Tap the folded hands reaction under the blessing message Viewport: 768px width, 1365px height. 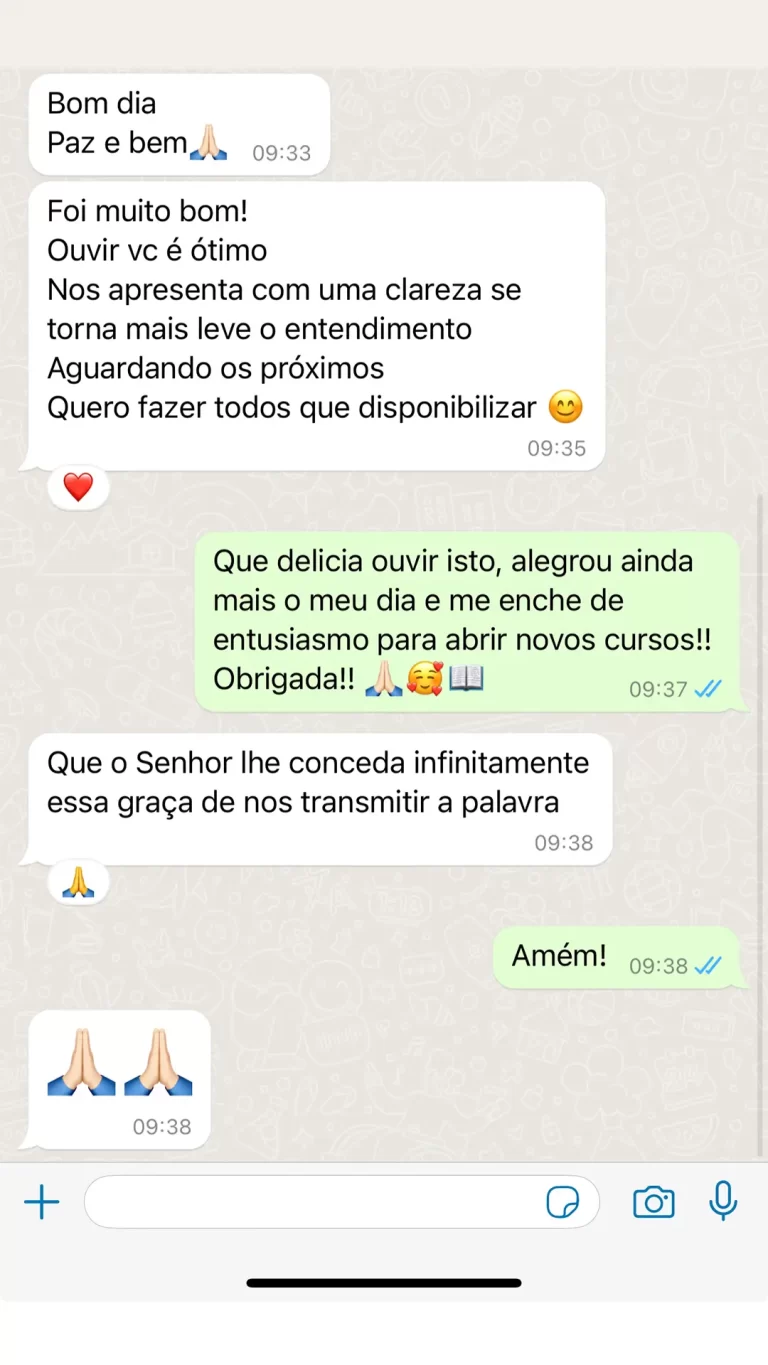(78, 882)
